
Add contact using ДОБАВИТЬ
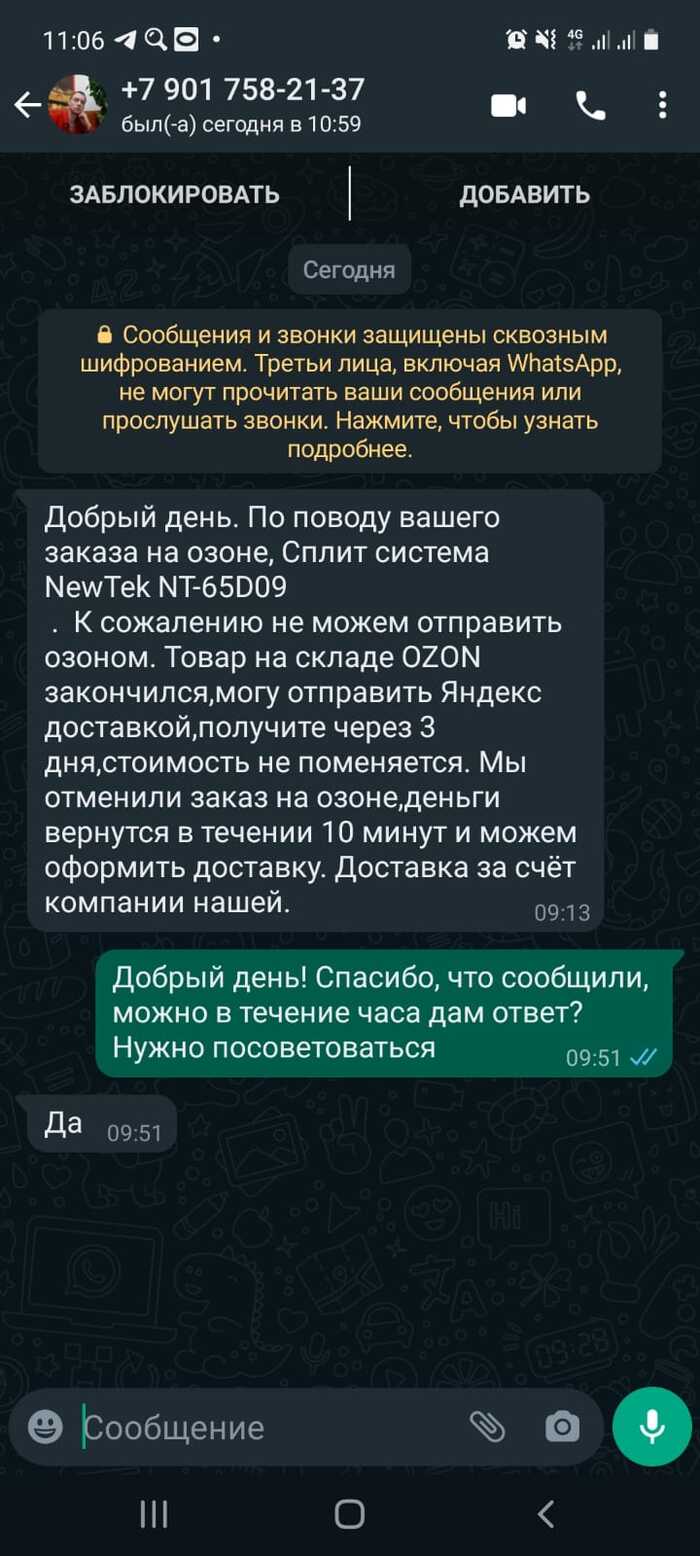524,194
